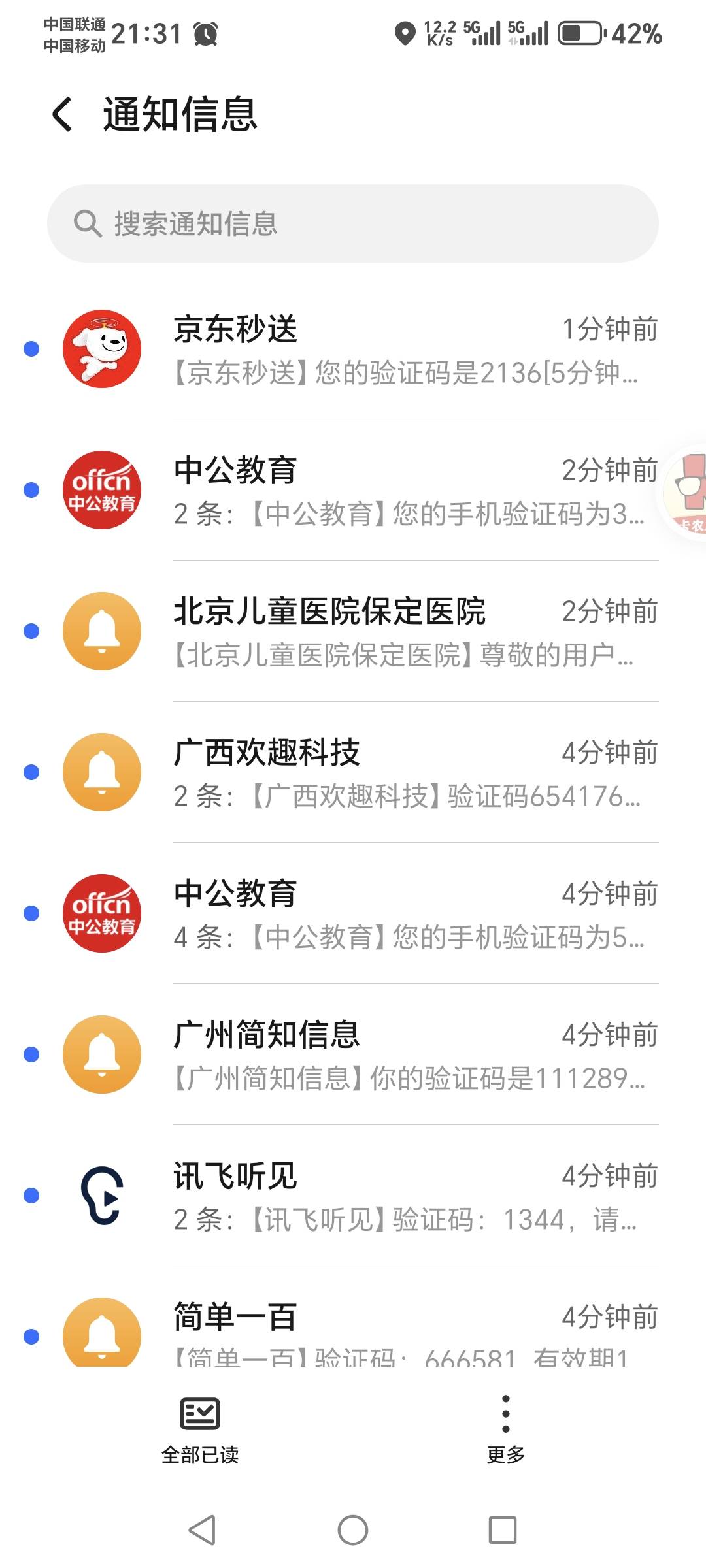Open the 更多 options menu
This screenshot has height=1568, width=706.
(505, 1430)
